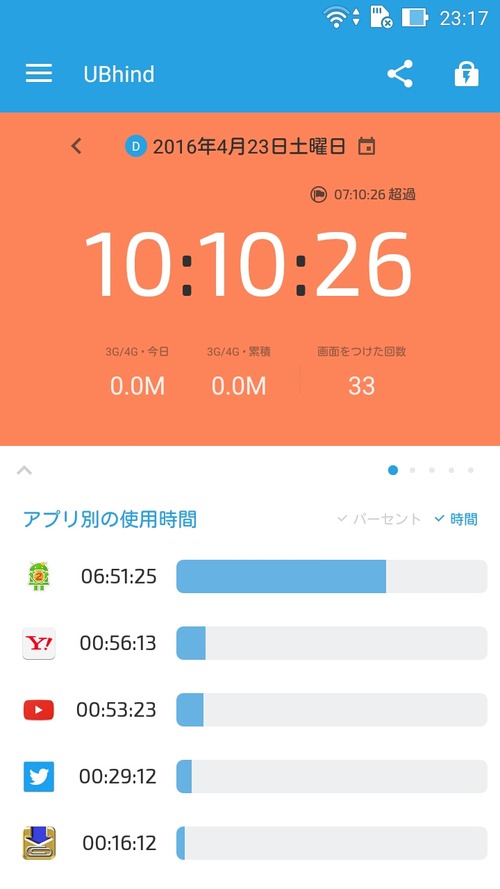Open the hamburger drawer menu

click(39, 74)
